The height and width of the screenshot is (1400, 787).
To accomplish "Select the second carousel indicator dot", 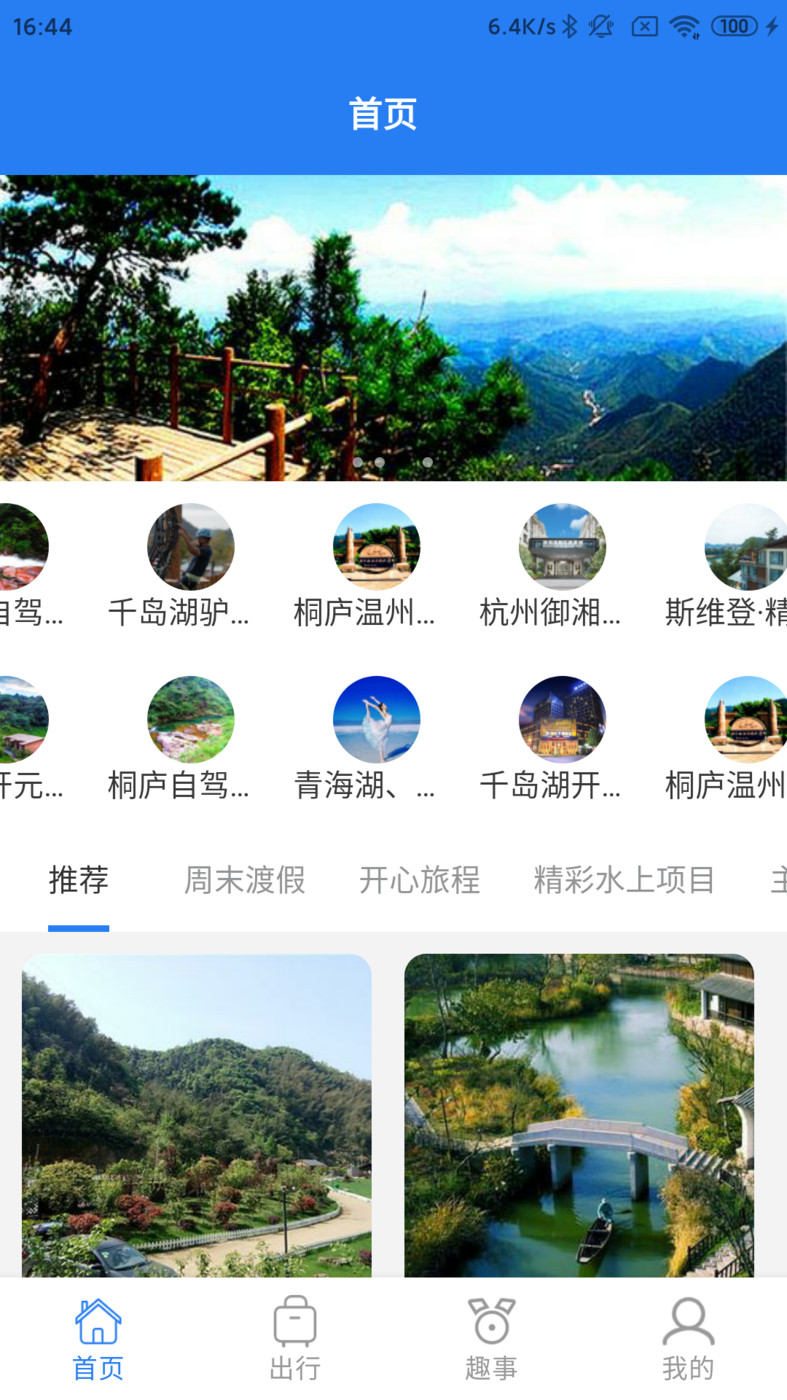I will tap(379, 462).
